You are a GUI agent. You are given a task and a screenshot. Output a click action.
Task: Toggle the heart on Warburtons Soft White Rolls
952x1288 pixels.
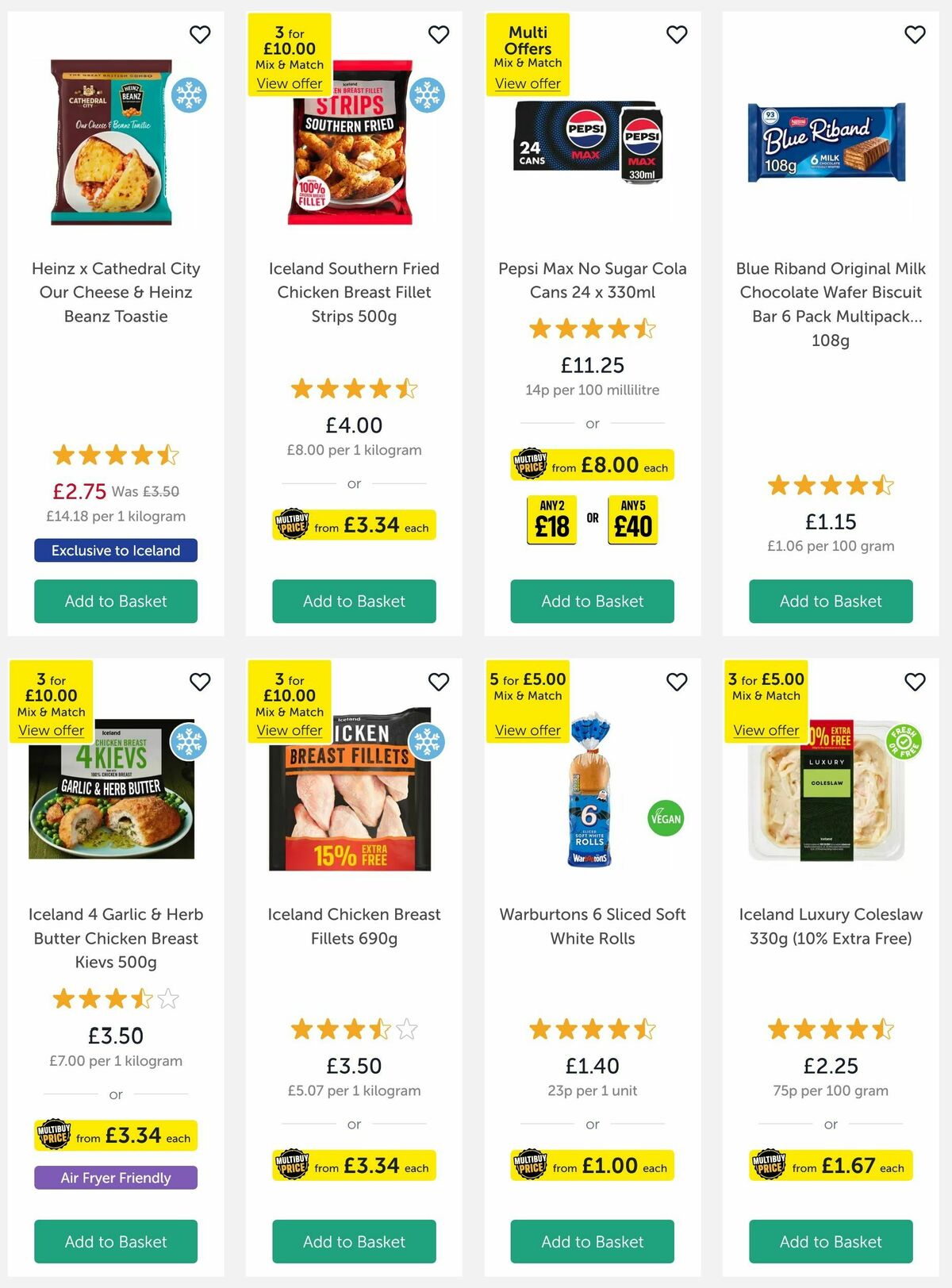677,682
